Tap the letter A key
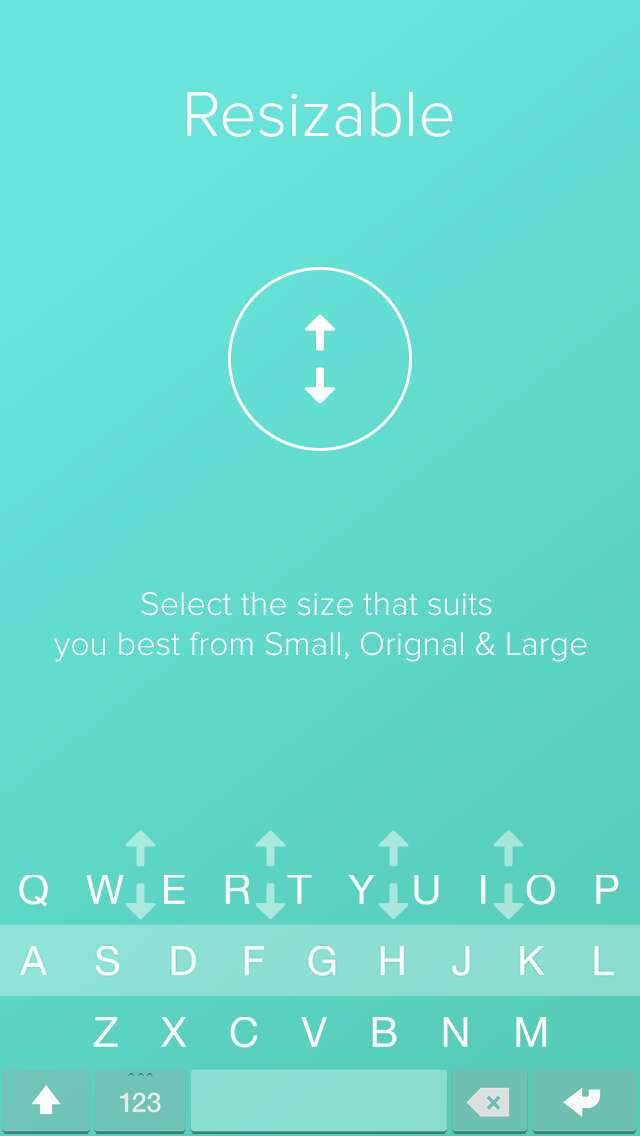This screenshot has height=1136, width=640. (x=34, y=961)
